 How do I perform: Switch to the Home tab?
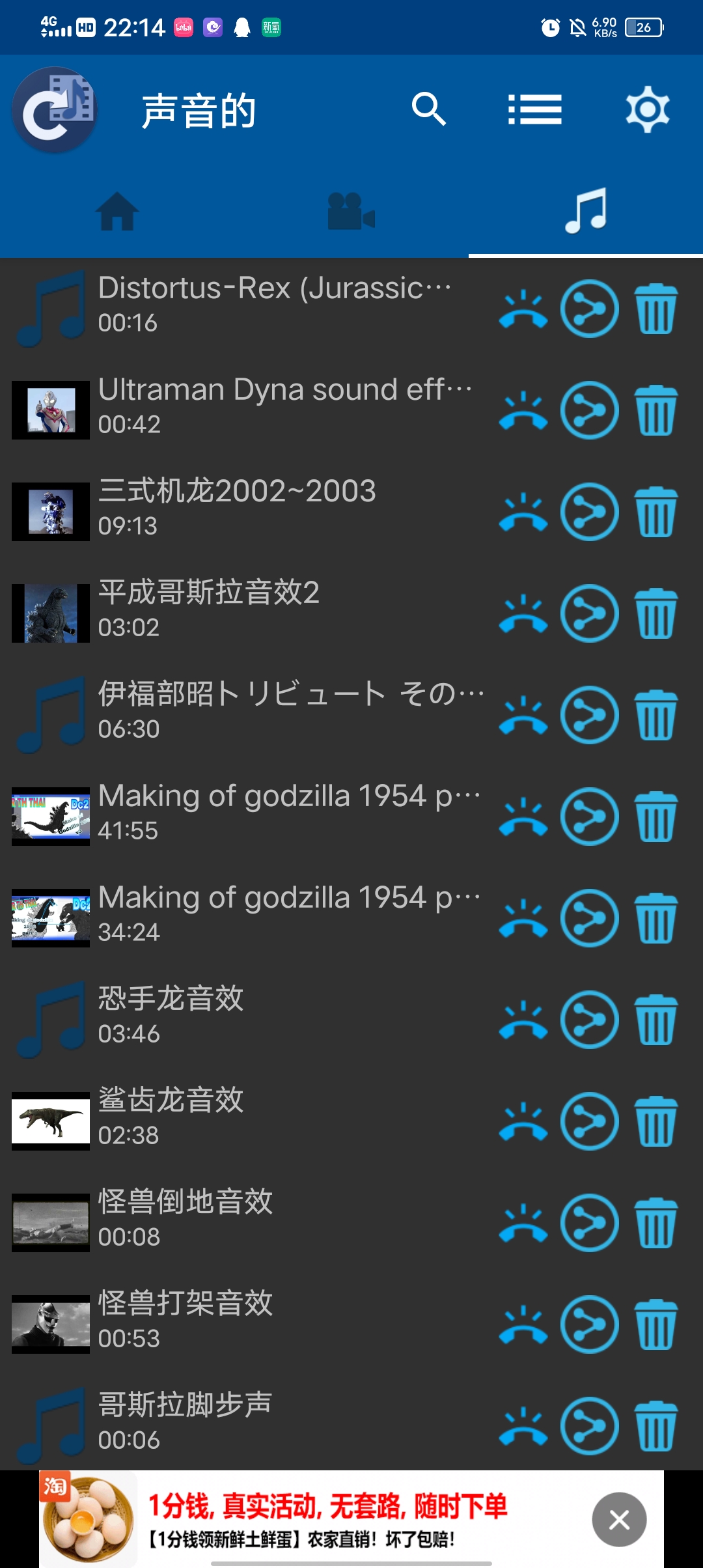[117, 212]
